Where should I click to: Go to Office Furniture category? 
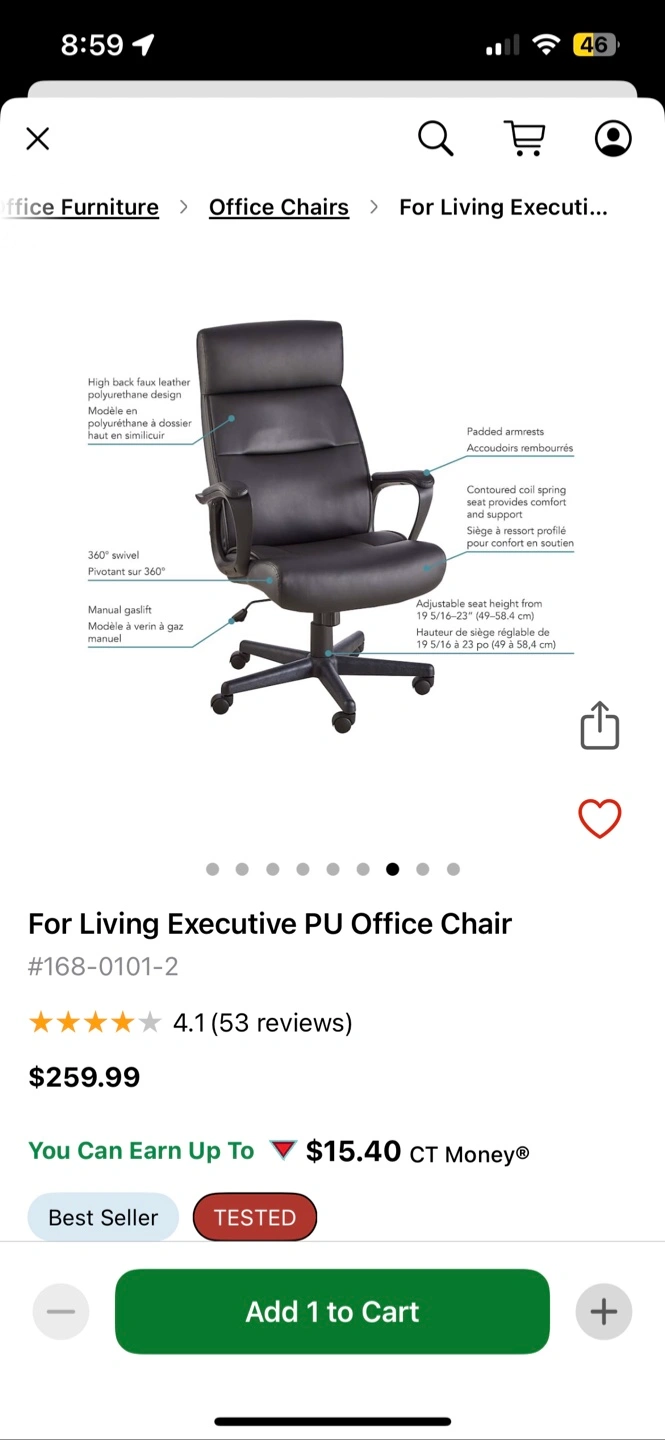pos(85,207)
